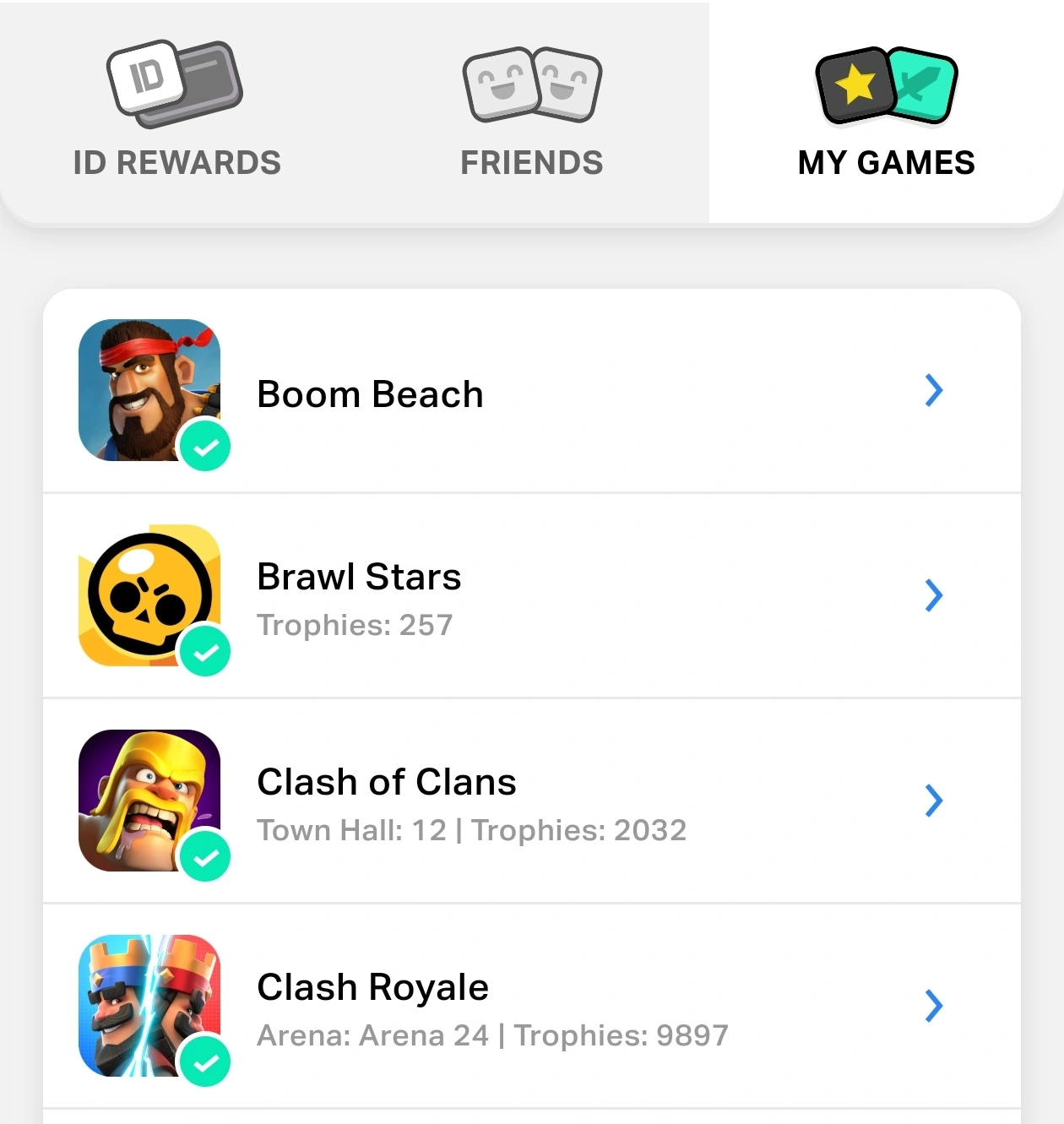Open the Clash of Clans entry
Viewport: 1064px width, 1124px height.
531,802
